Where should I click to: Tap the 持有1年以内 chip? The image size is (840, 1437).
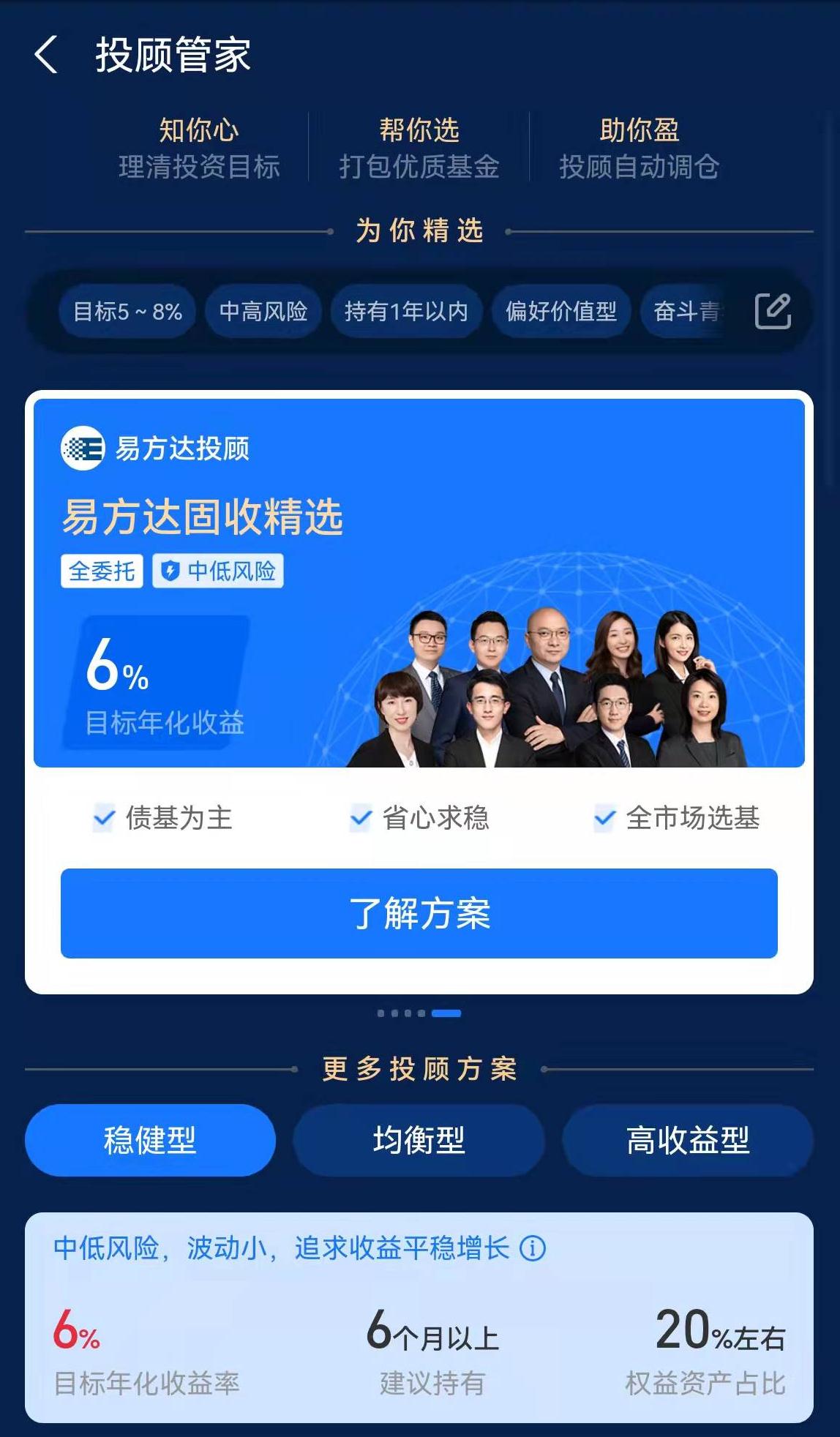(406, 312)
